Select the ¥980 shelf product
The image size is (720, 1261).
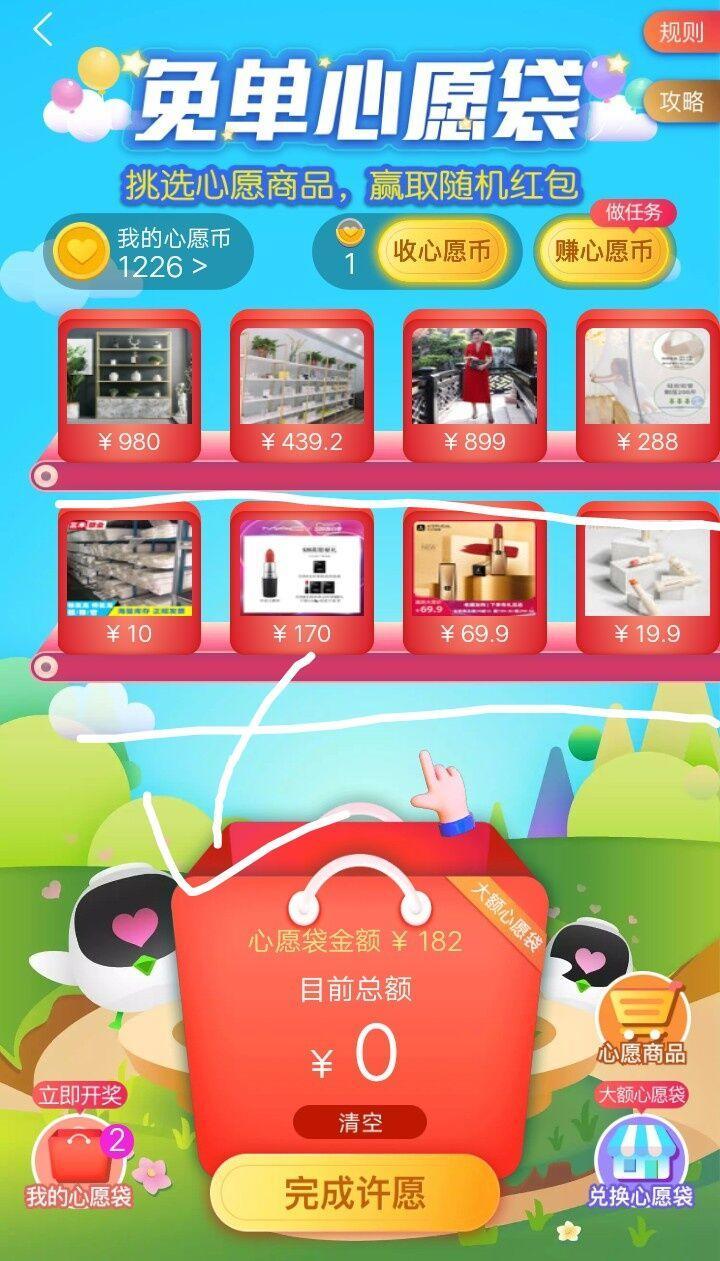[x=128, y=387]
